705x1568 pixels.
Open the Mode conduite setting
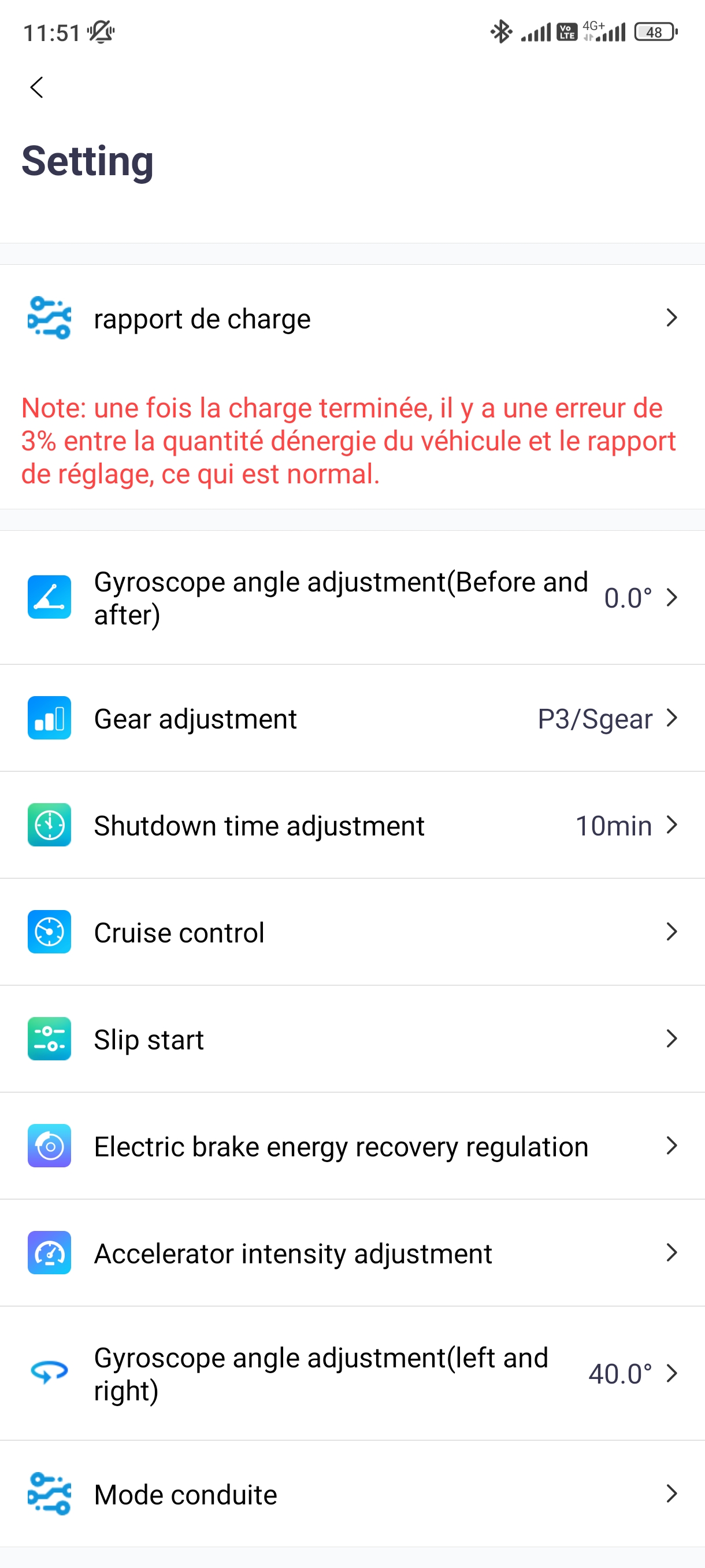click(x=352, y=1494)
